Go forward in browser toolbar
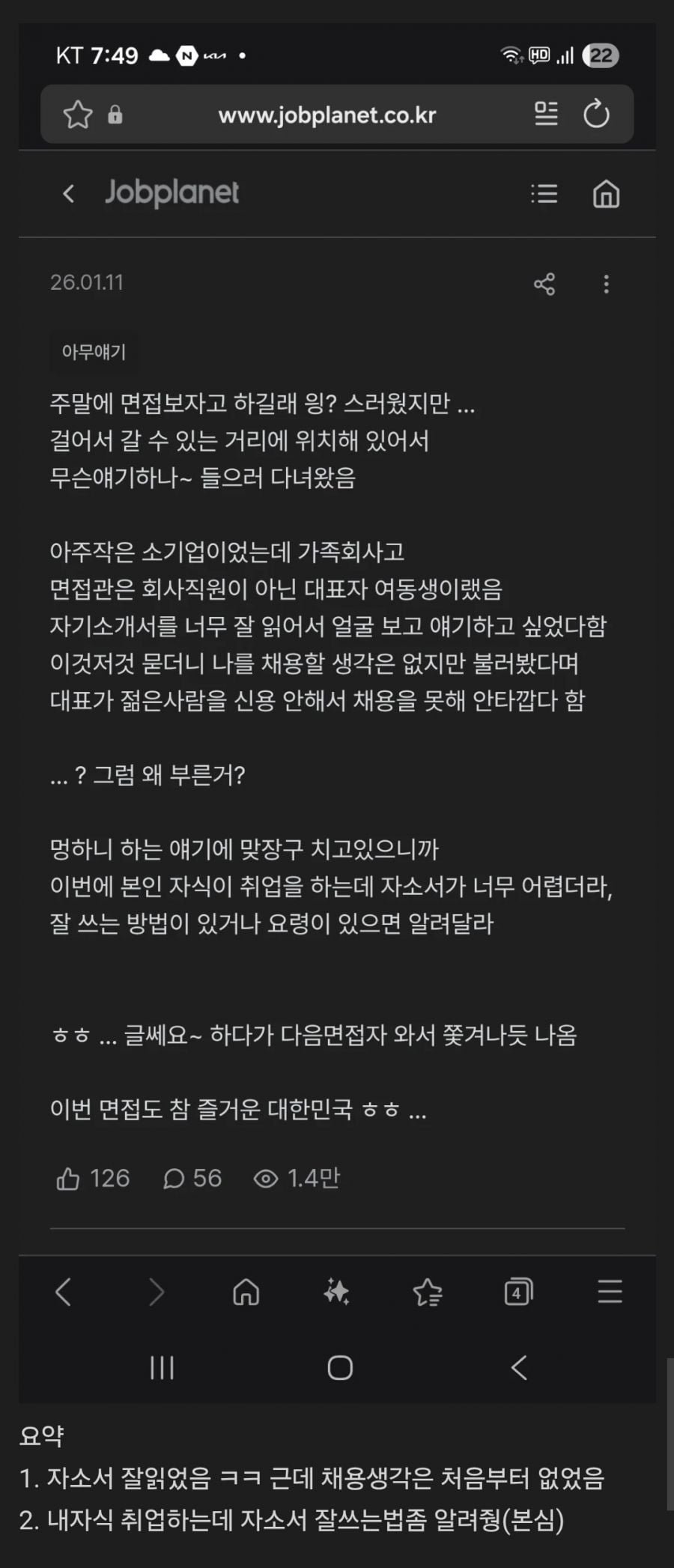This screenshot has height=1568, width=674. tap(156, 1292)
